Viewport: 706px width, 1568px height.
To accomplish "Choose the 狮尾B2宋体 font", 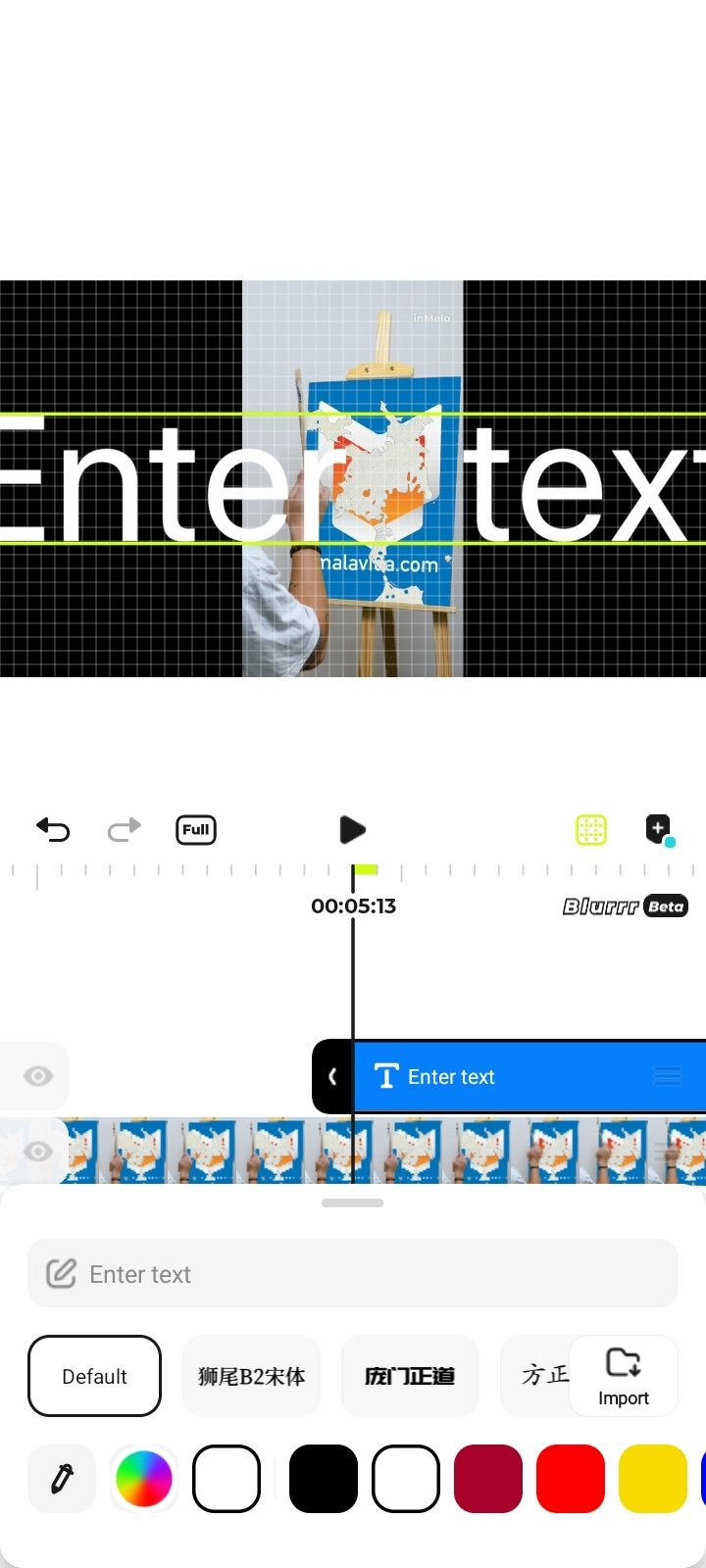I will pos(252,1376).
